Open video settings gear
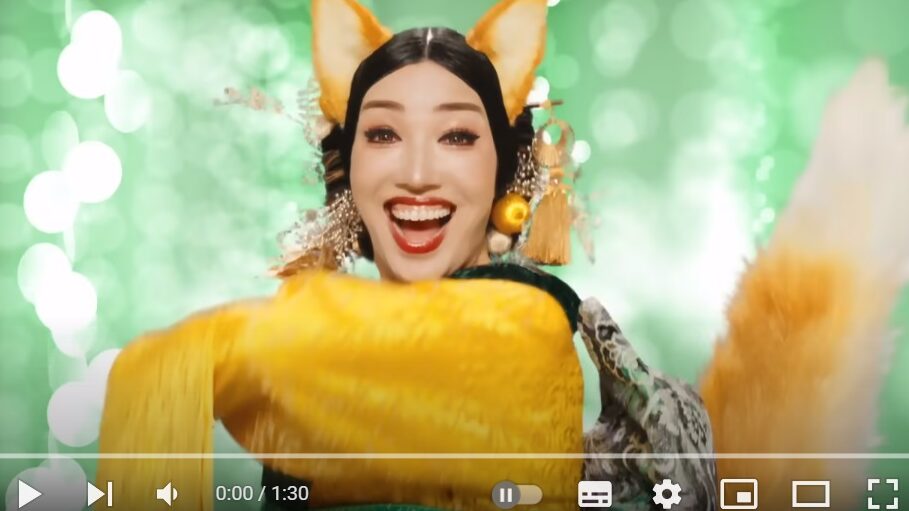Image resolution: width=909 pixels, height=511 pixels. pos(666,493)
